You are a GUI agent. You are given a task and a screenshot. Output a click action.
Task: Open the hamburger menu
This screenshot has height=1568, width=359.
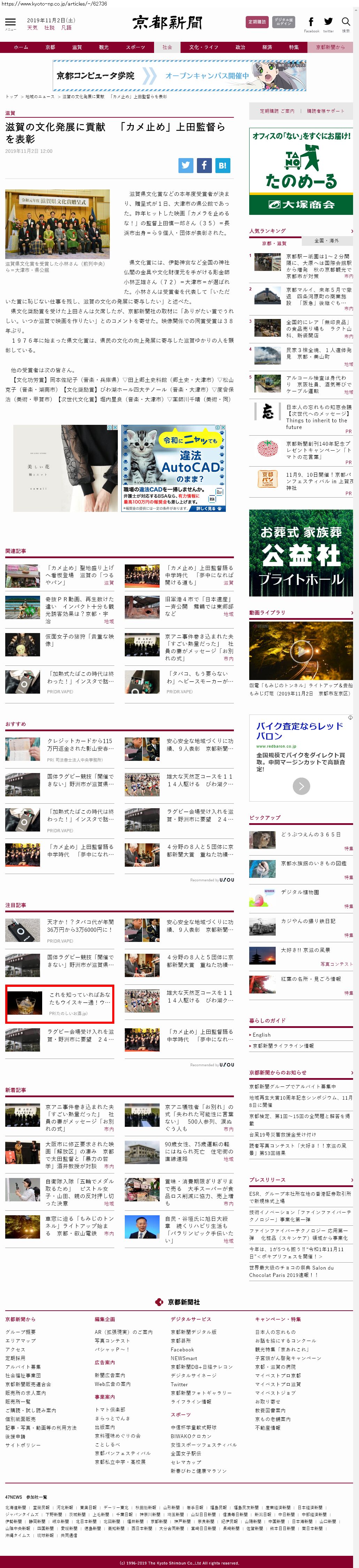tap(10, 23)
